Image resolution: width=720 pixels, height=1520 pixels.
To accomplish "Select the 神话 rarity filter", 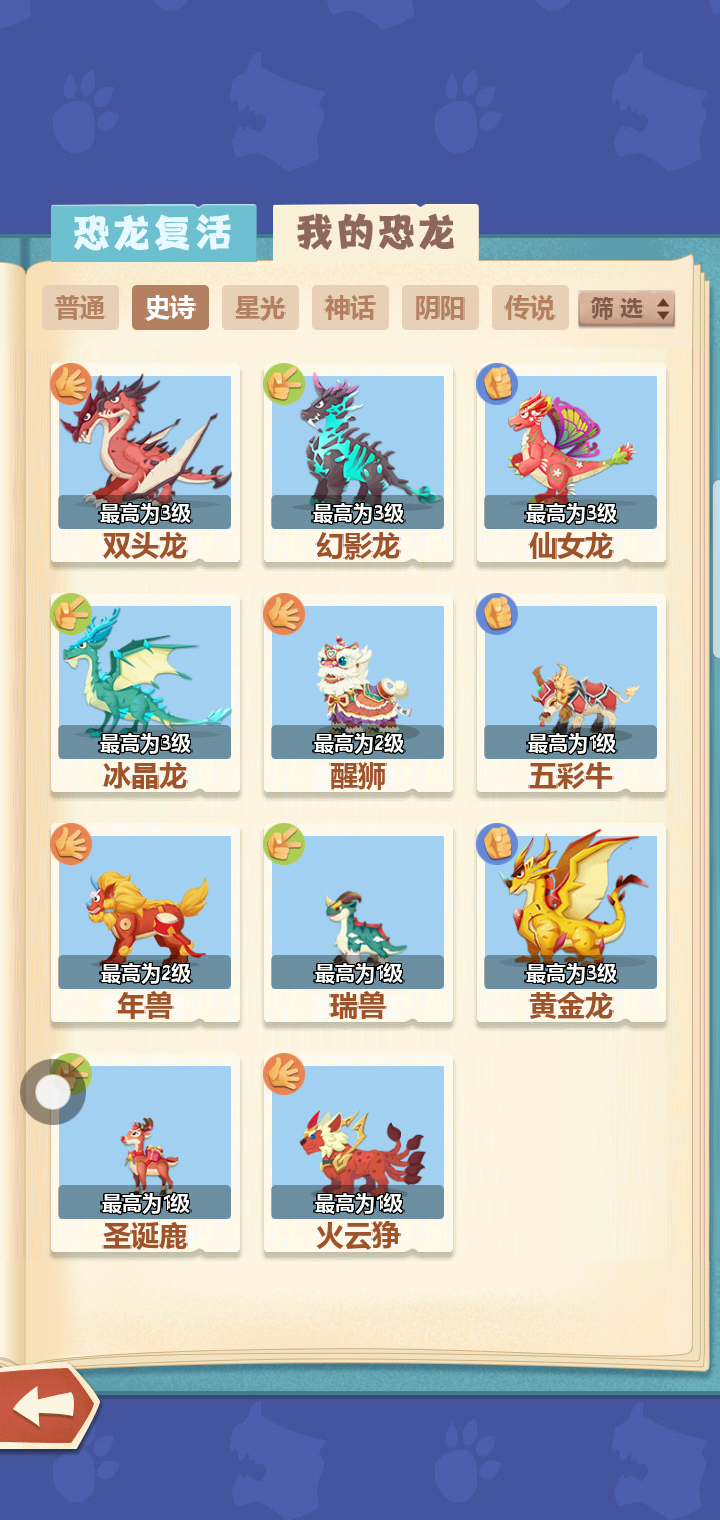I will click(350, 308).
